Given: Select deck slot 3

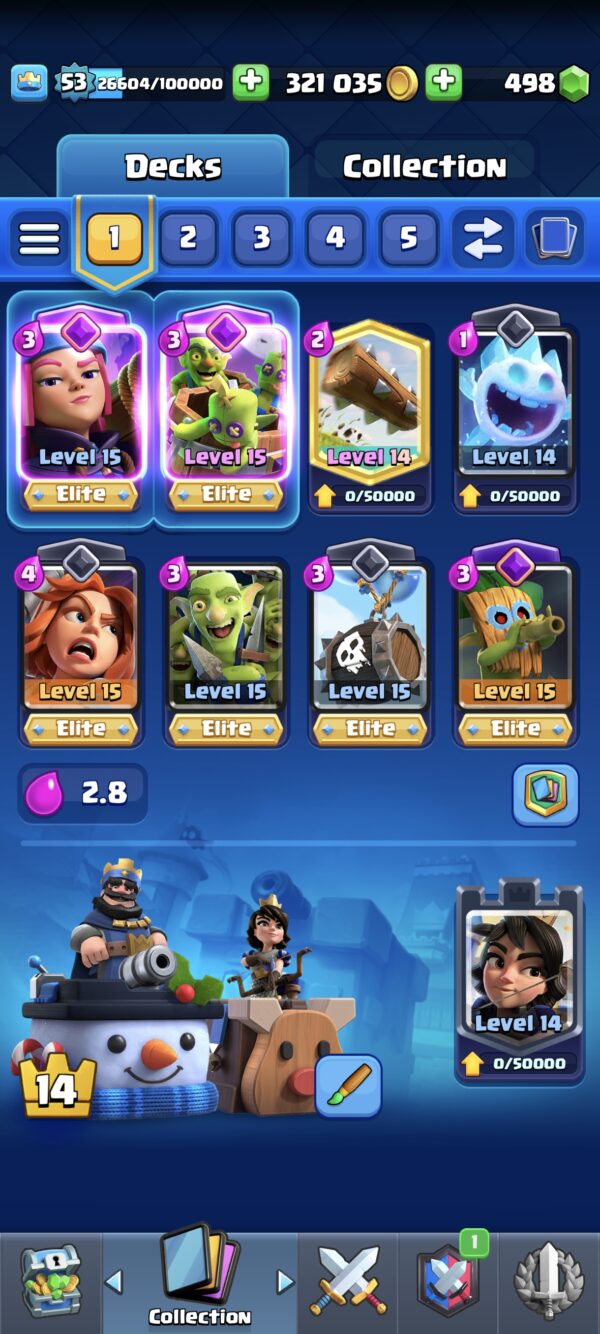Looking at the screenshot, I should click(262, 238).
